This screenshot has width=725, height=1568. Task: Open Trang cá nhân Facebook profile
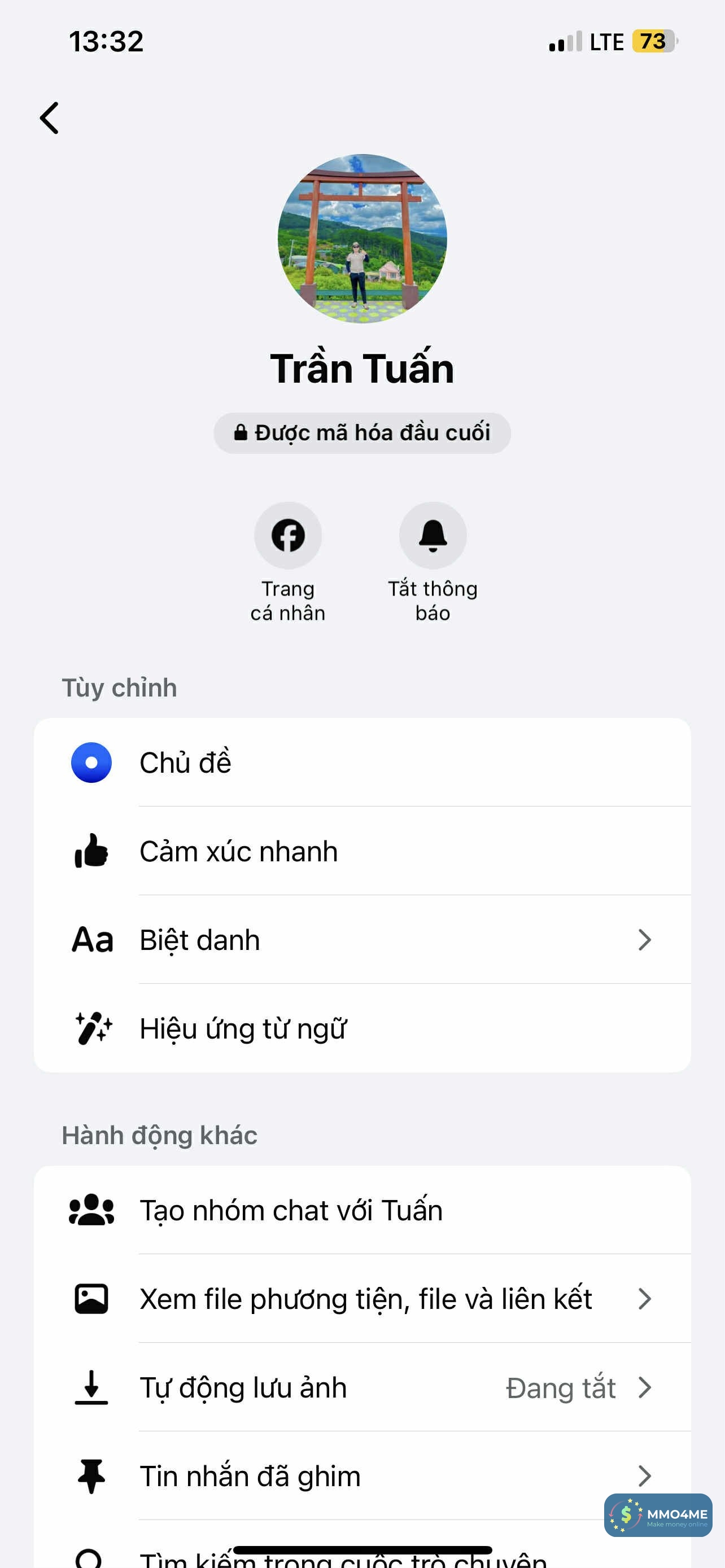288,536
